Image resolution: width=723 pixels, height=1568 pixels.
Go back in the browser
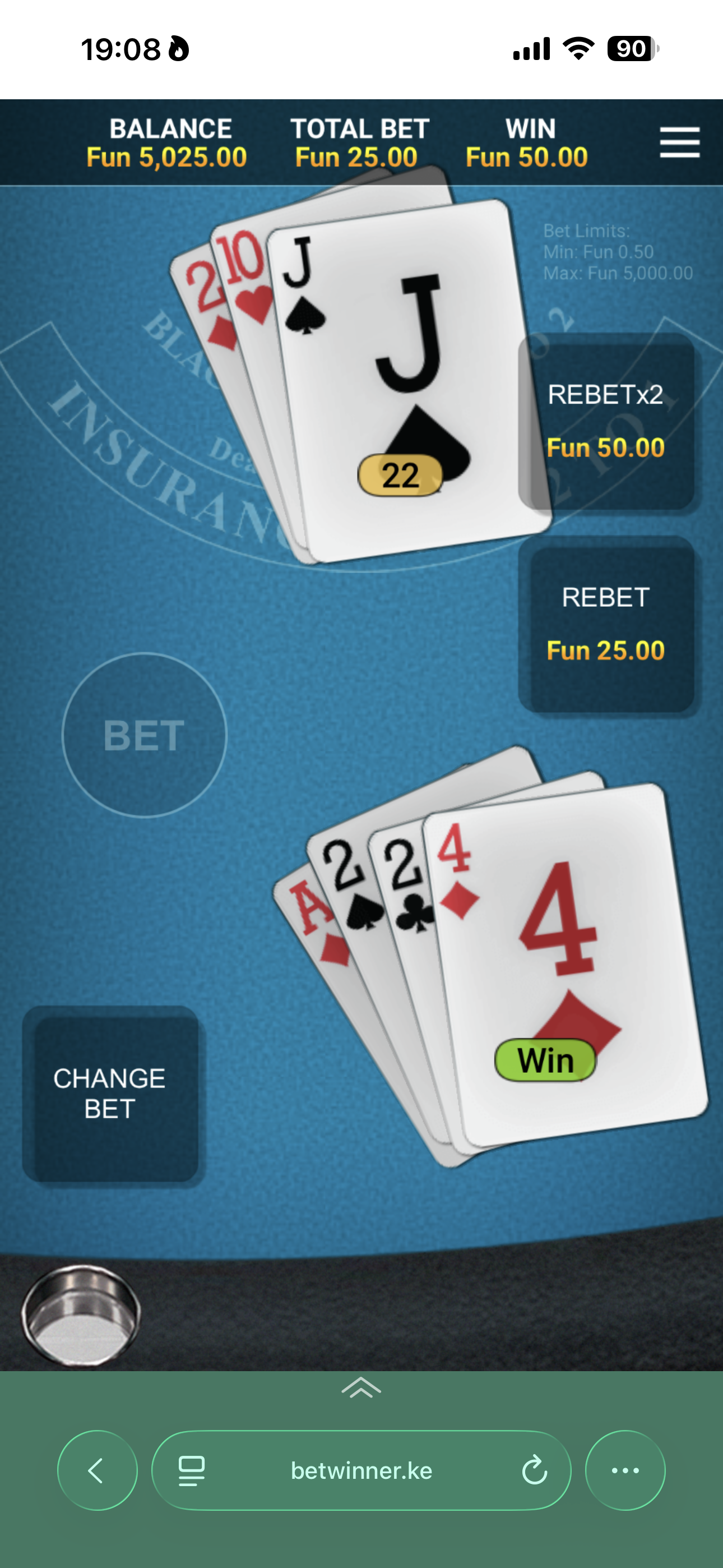98,1470
